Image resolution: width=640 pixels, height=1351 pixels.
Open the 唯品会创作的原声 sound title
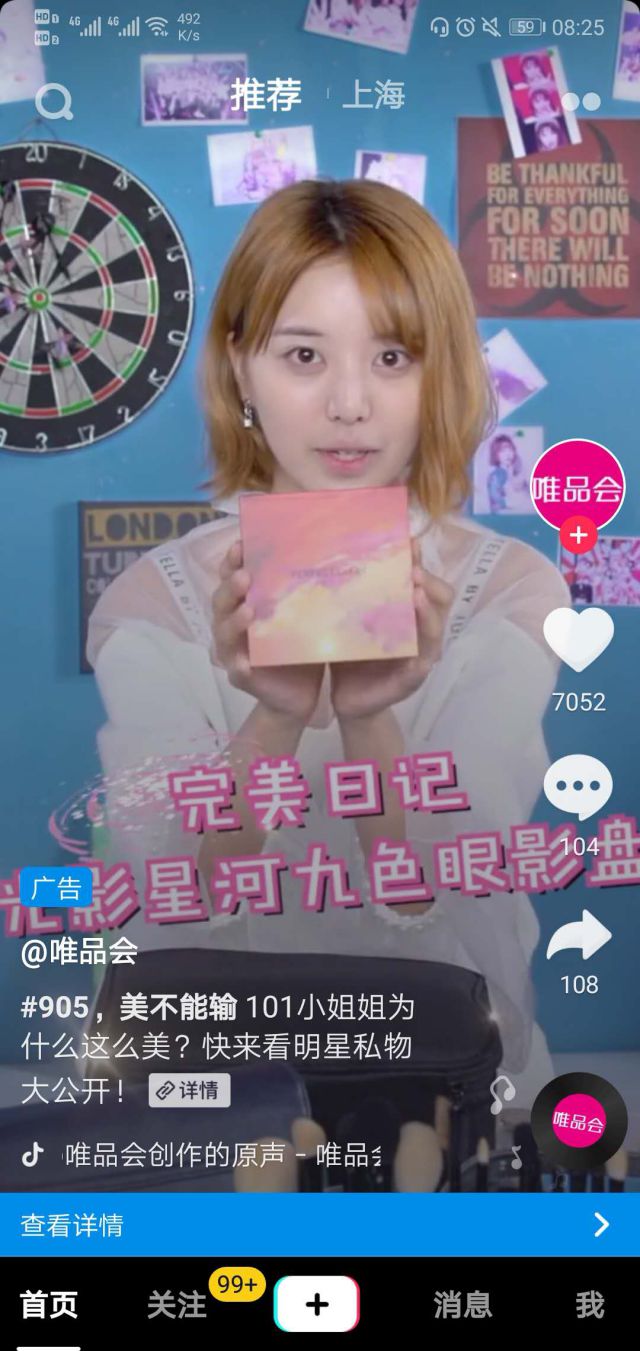222,1155
